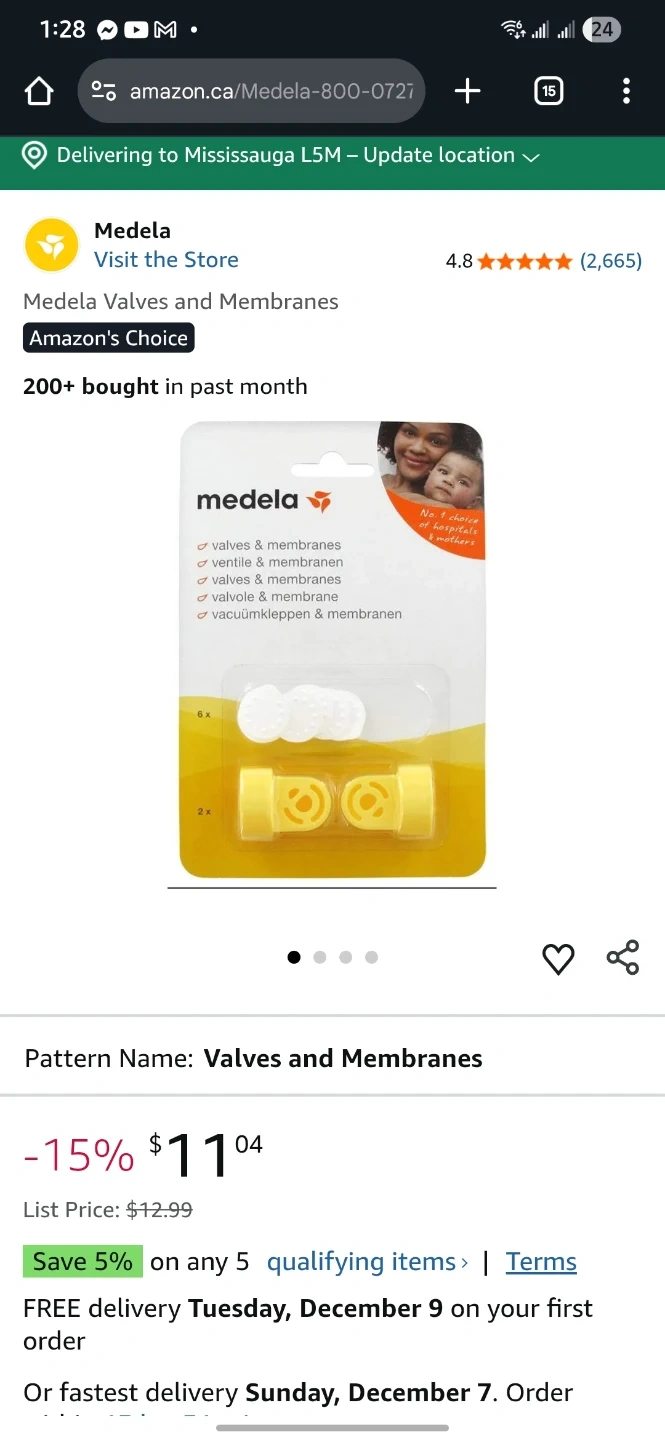Go to the browser home page
The width and height of the screenshot is (665, 1440).
point(39,92)
